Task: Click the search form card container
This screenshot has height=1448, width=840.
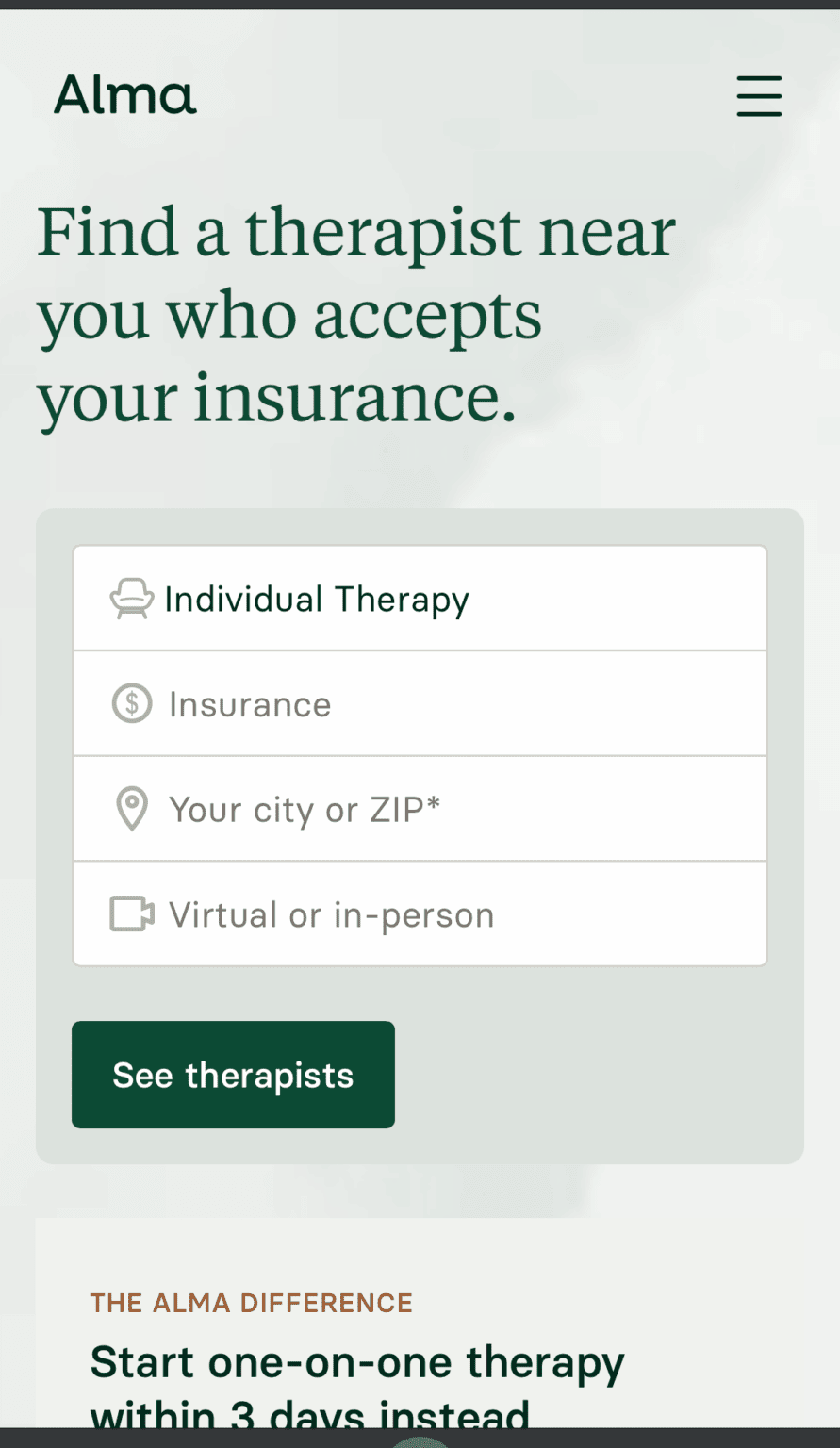Action: click(x=420, y=834)
